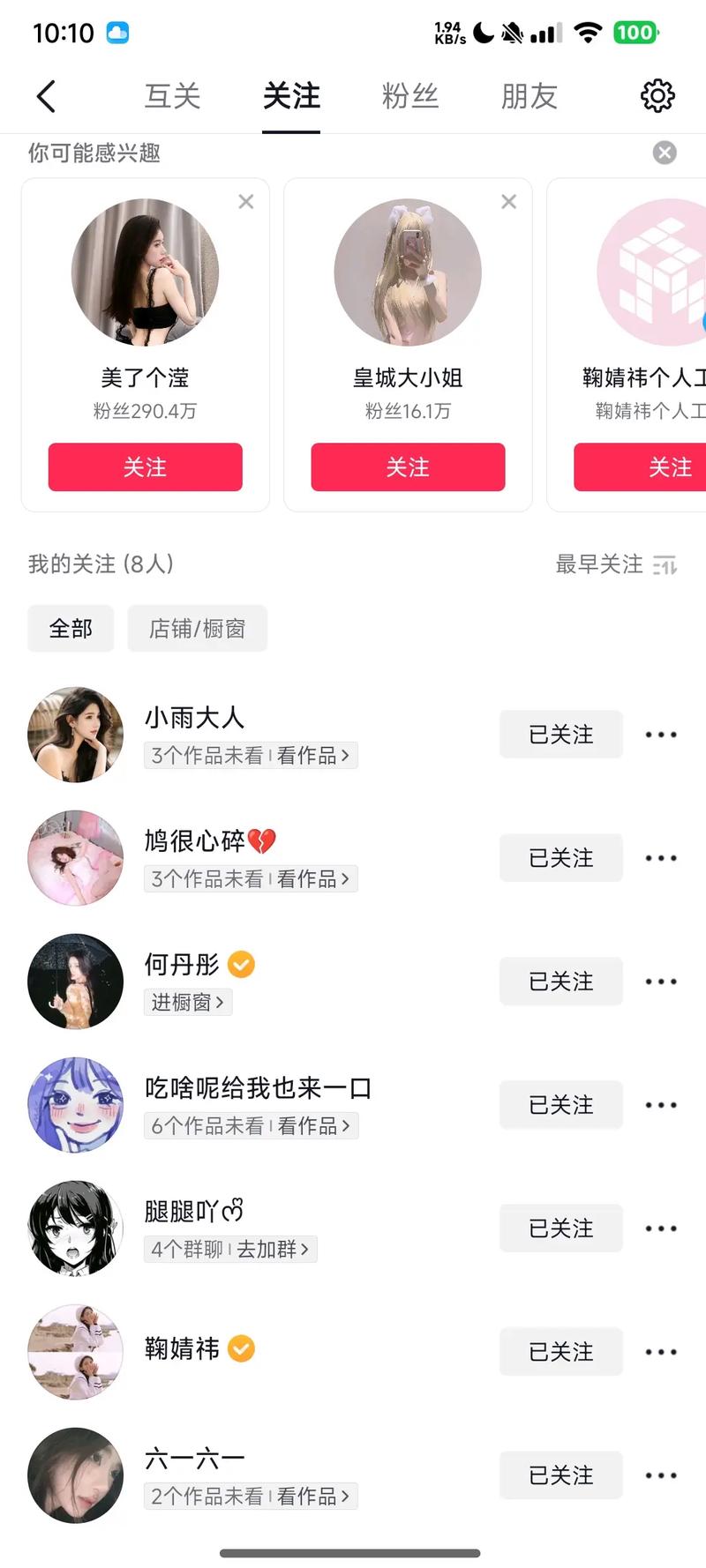Tap 去加群 under 腿腿吖
This screenshot has width=706, height=1568.
[x=269, y=1249]
